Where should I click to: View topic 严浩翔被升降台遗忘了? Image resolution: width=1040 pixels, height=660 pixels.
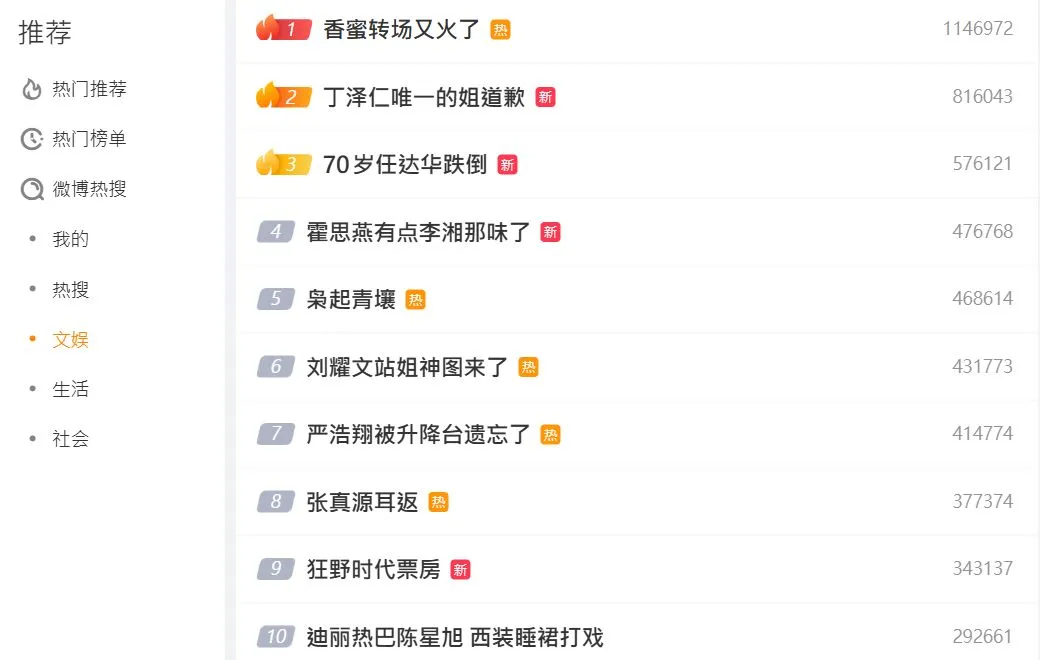pos(418,434)
